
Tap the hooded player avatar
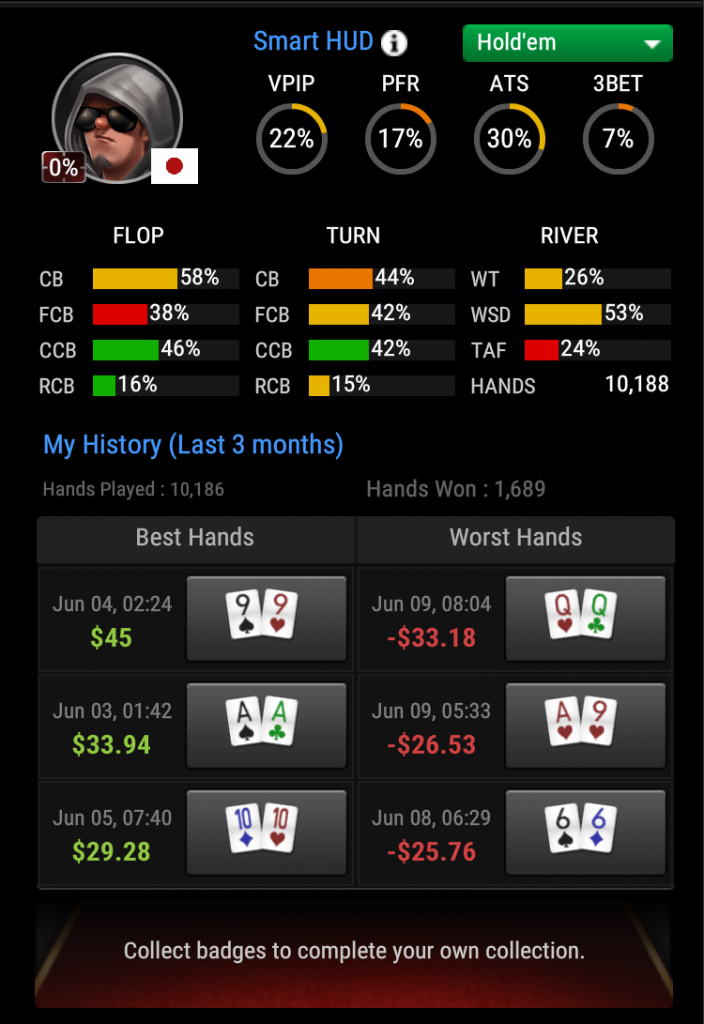pyautogui.click(x=116, y=118)
